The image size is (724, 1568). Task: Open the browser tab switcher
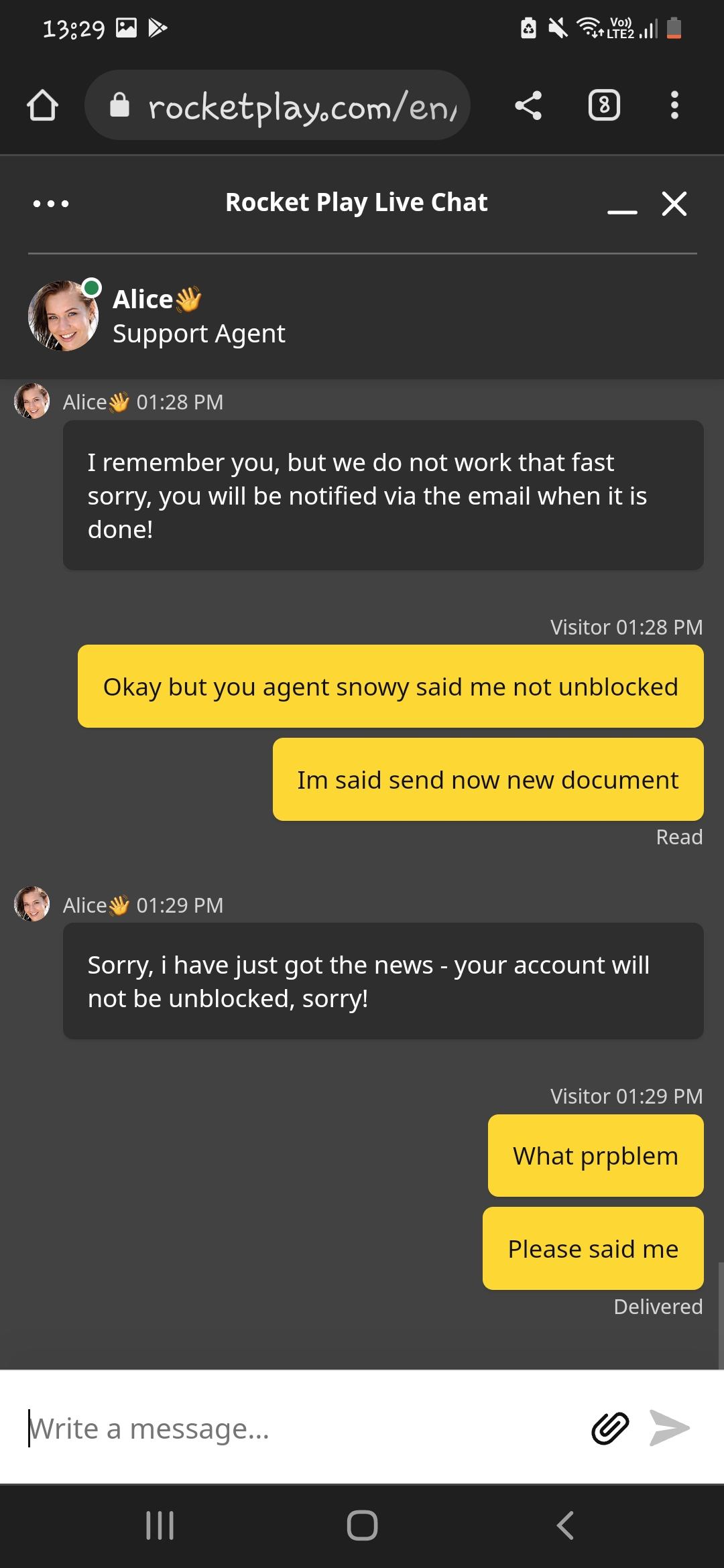click(604, 105)
